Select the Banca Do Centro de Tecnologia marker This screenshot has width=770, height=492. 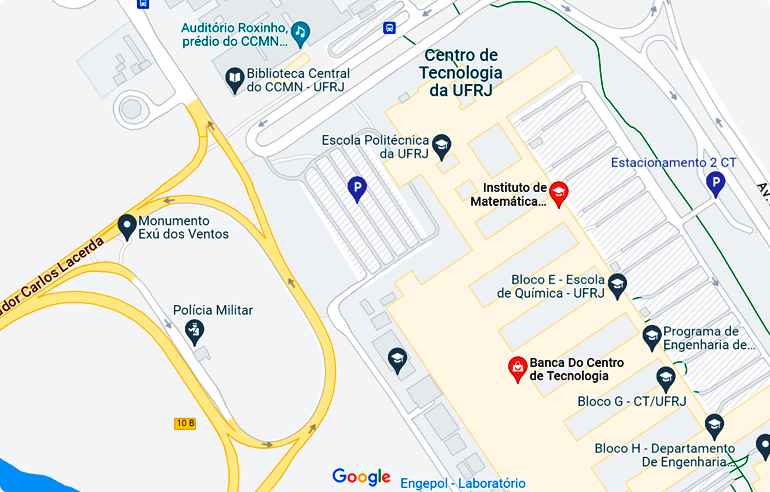click(518, 368)
